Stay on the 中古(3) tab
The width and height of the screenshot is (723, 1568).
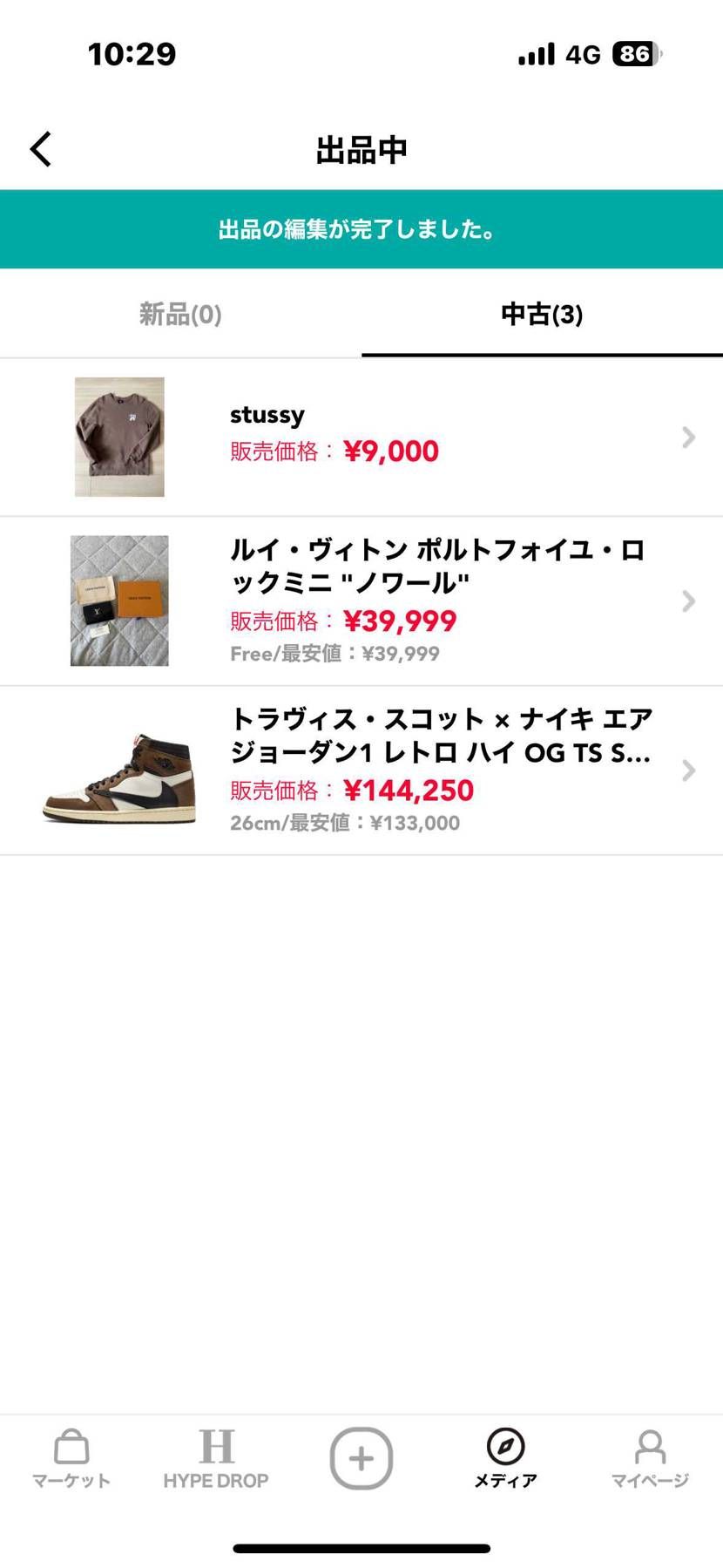(542, 315)
